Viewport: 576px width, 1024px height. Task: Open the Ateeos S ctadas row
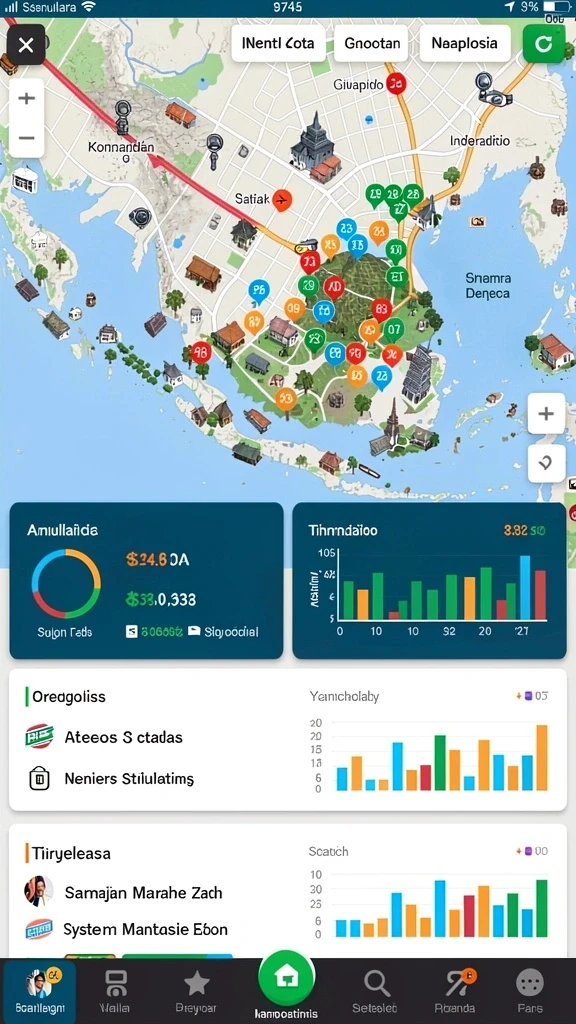click(x=104, y=737)
